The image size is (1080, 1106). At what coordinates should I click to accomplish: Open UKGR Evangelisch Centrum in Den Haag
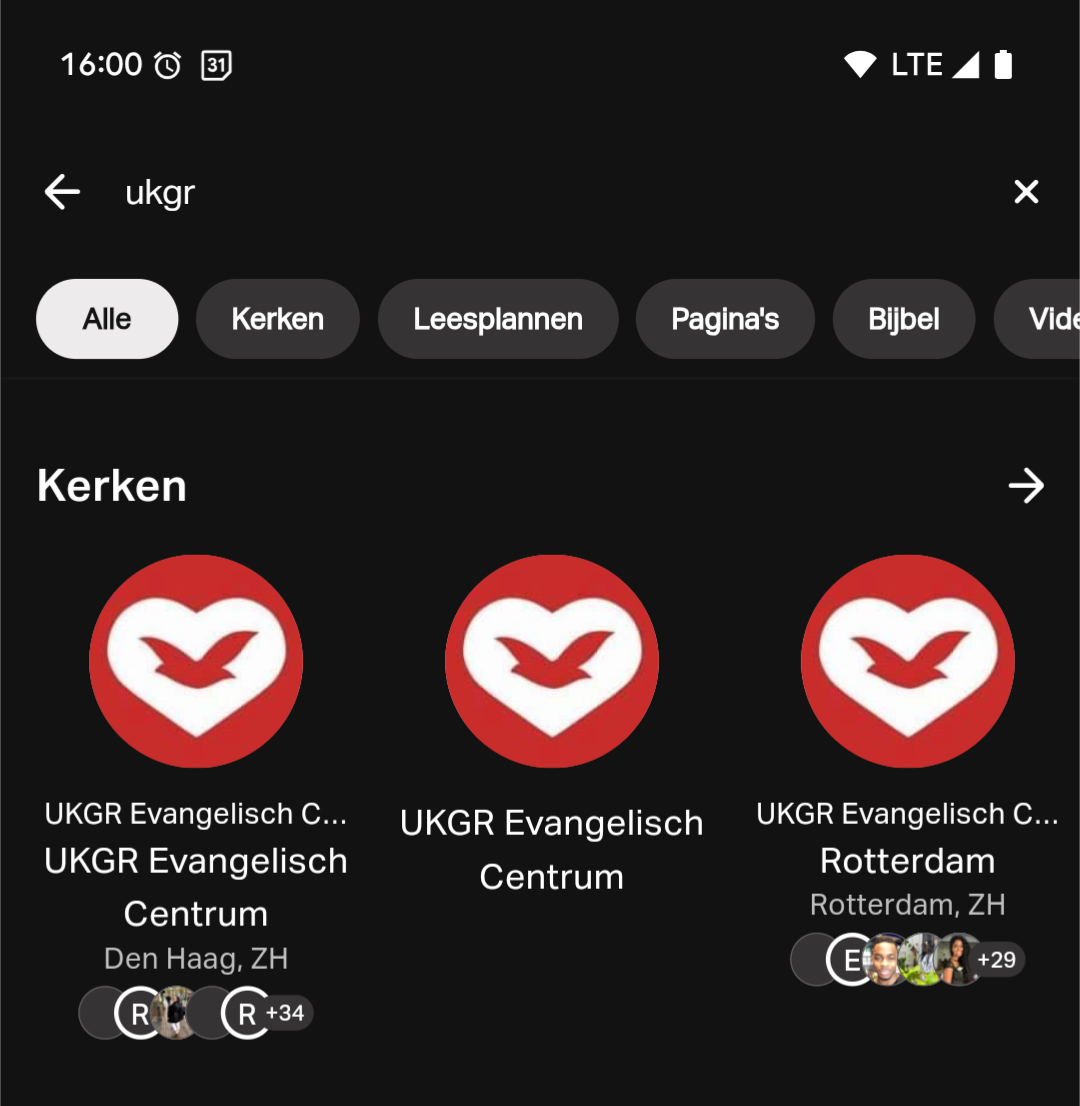tap(196, 661)
